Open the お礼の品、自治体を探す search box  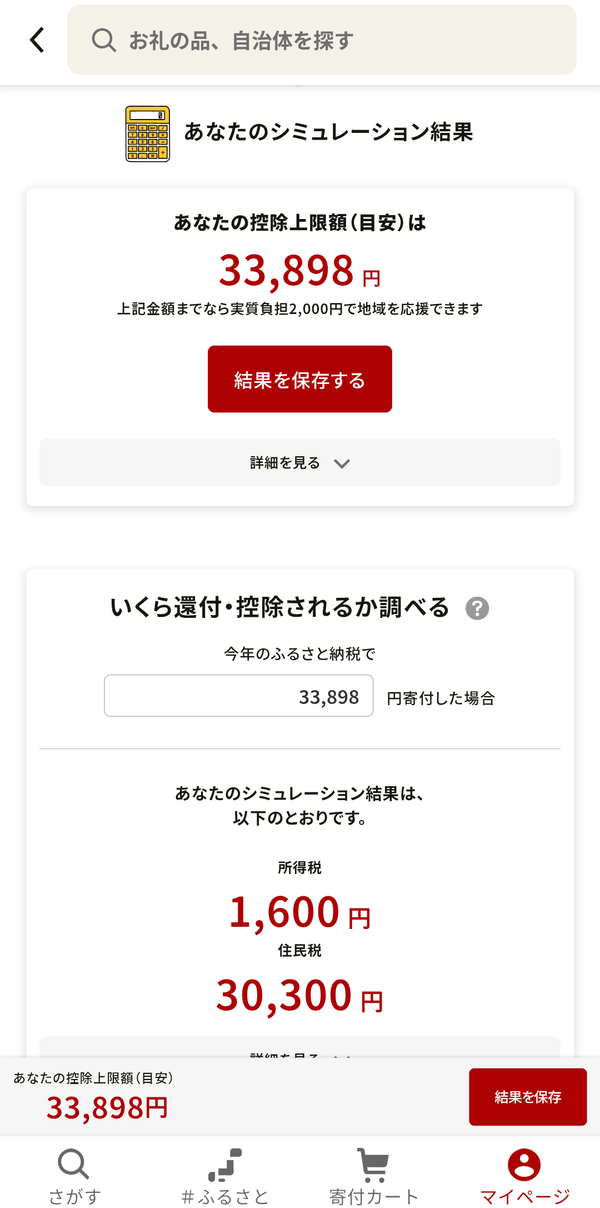(322, 40)
